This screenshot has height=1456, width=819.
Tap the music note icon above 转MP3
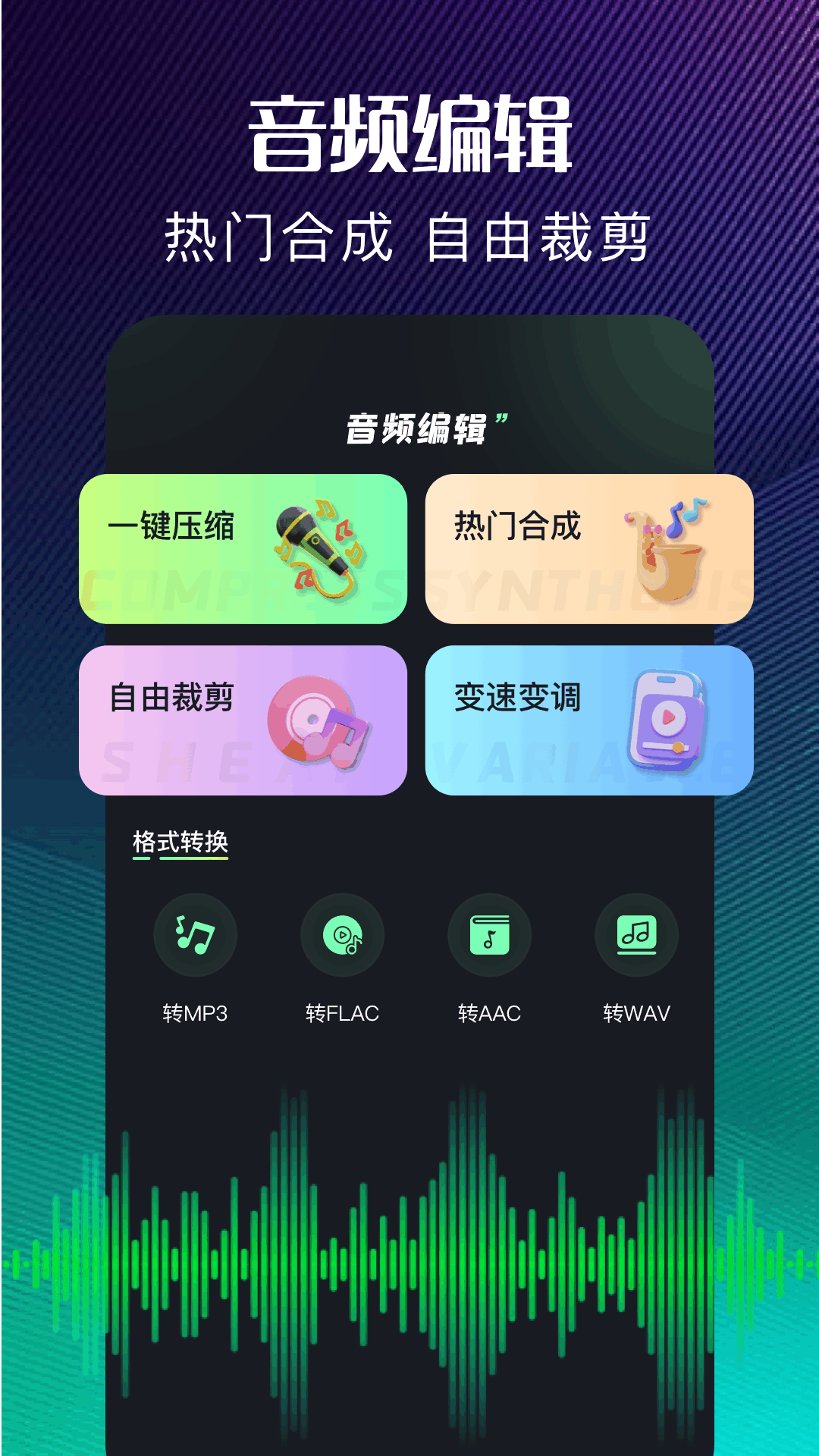click(195, 935)
